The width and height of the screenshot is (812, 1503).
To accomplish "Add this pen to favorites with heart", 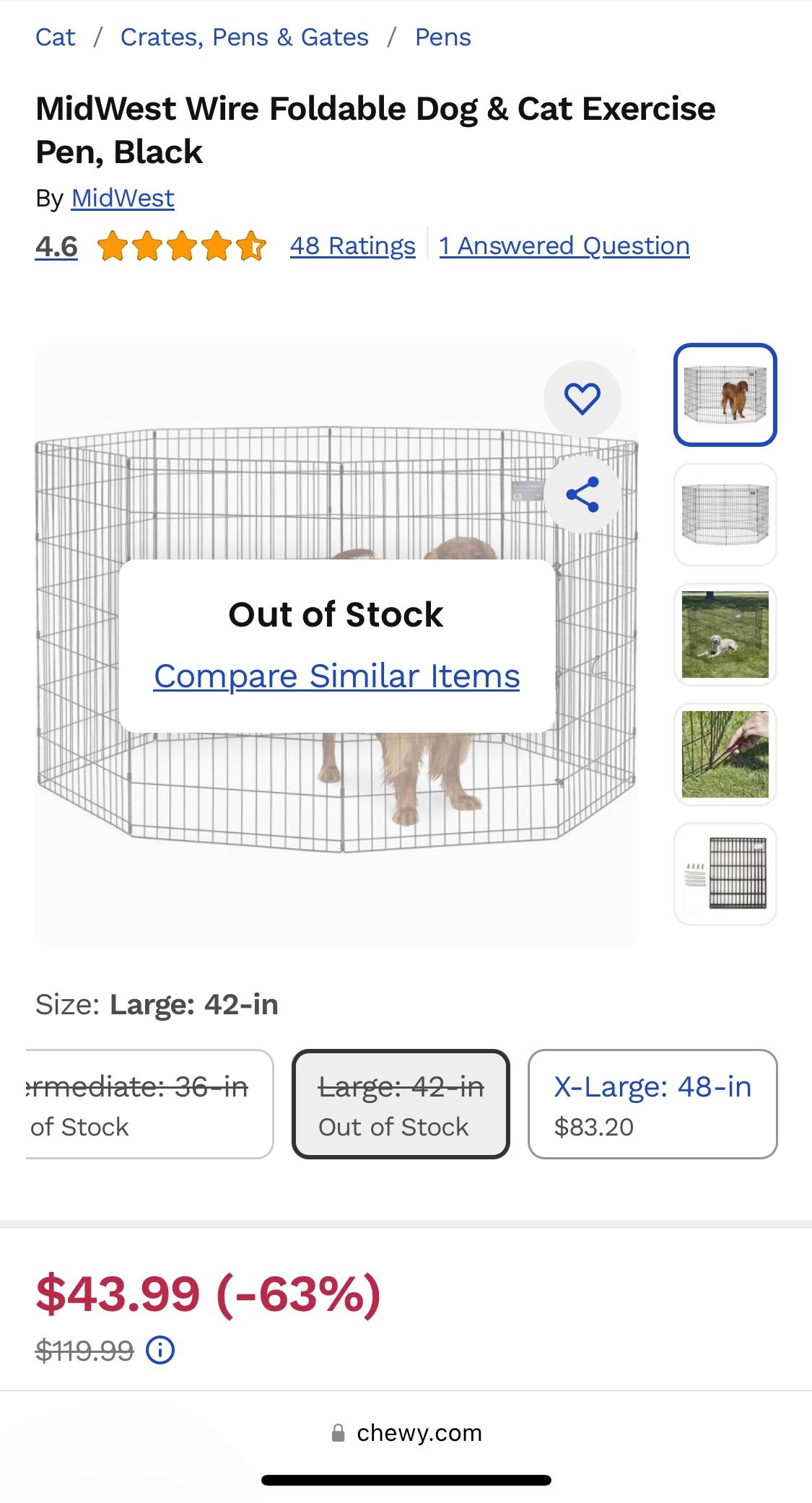I will (582, 398).
